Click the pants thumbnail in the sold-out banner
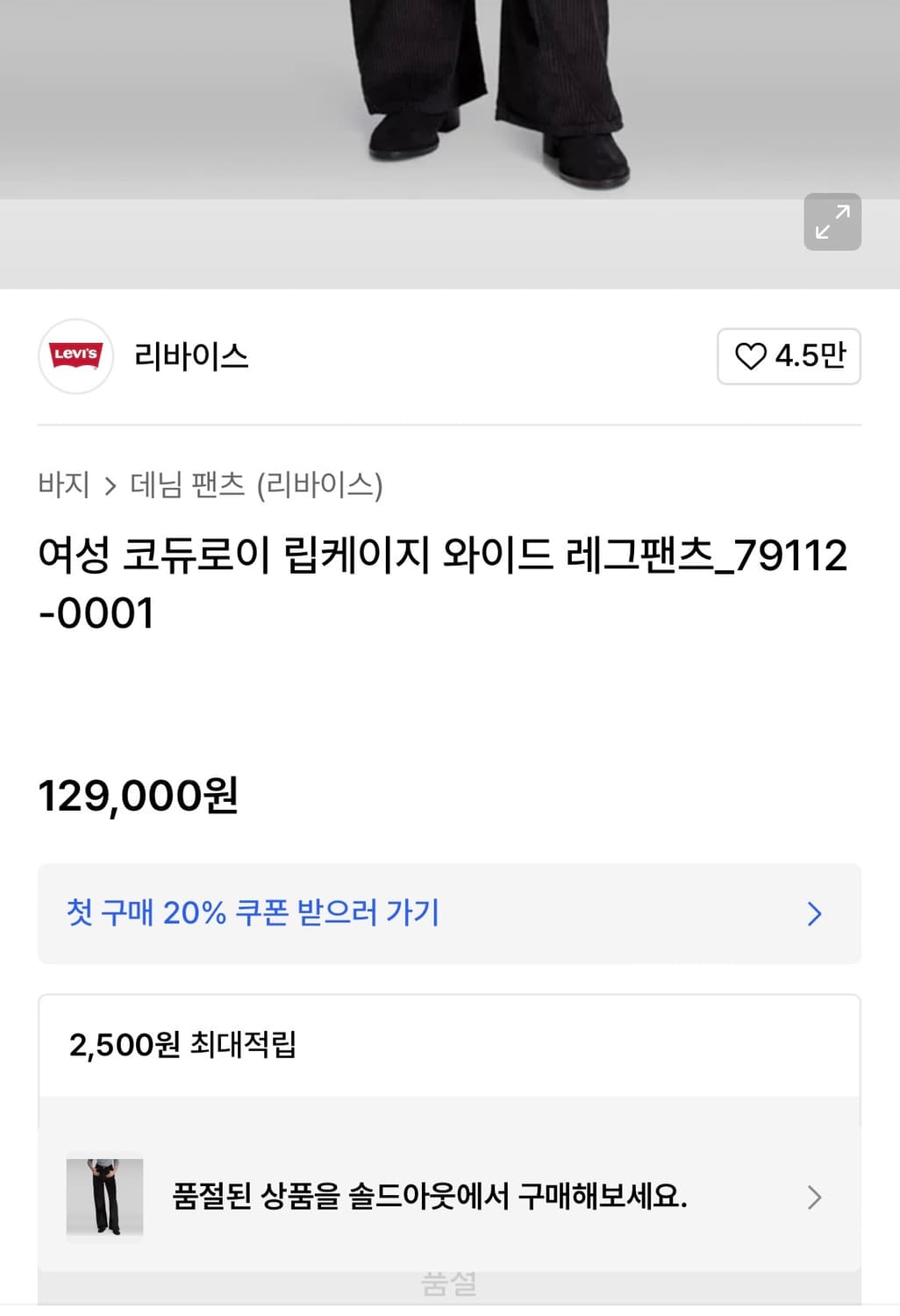 point(104,1197)
